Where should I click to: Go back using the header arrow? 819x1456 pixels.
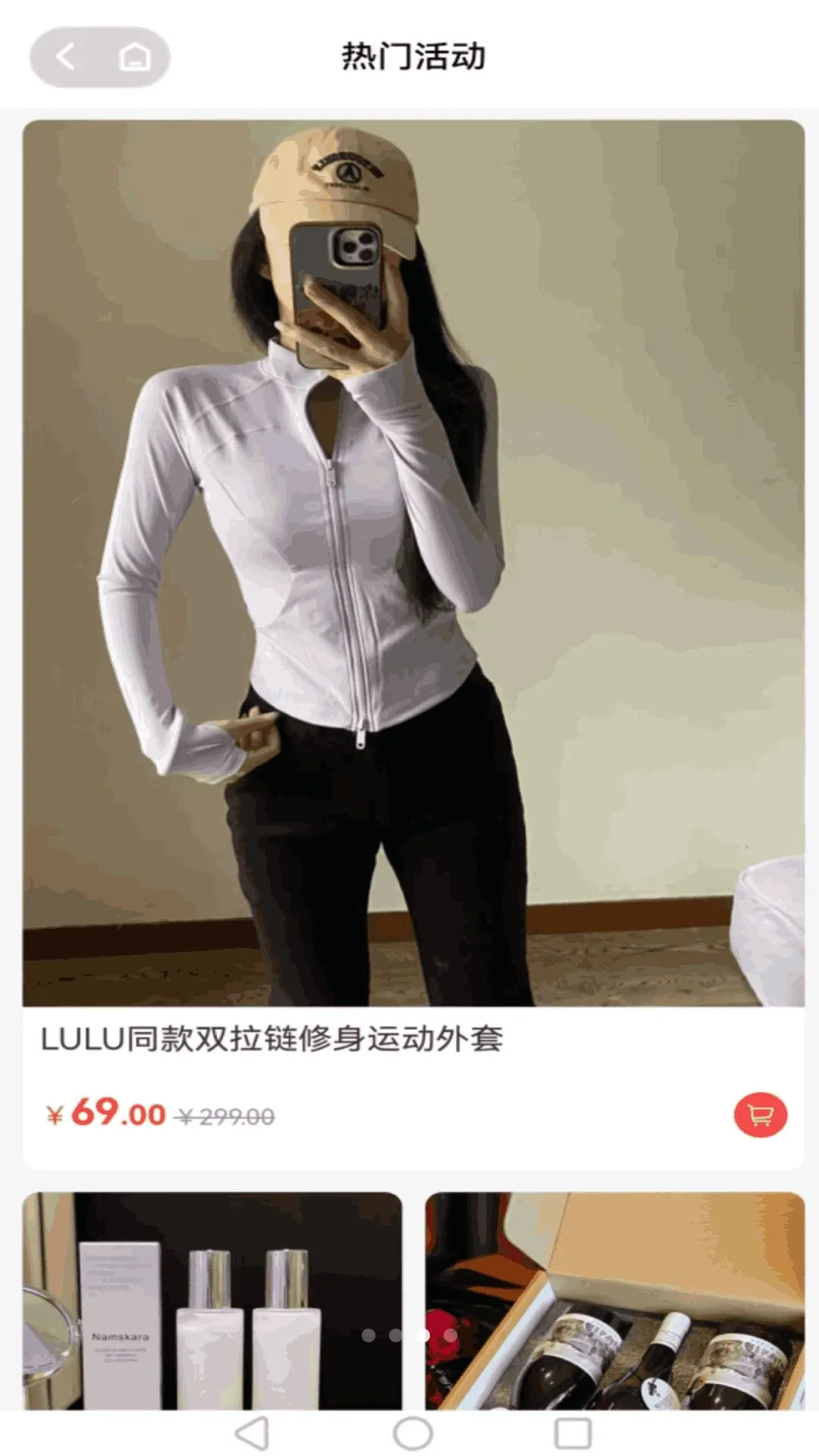67,57
